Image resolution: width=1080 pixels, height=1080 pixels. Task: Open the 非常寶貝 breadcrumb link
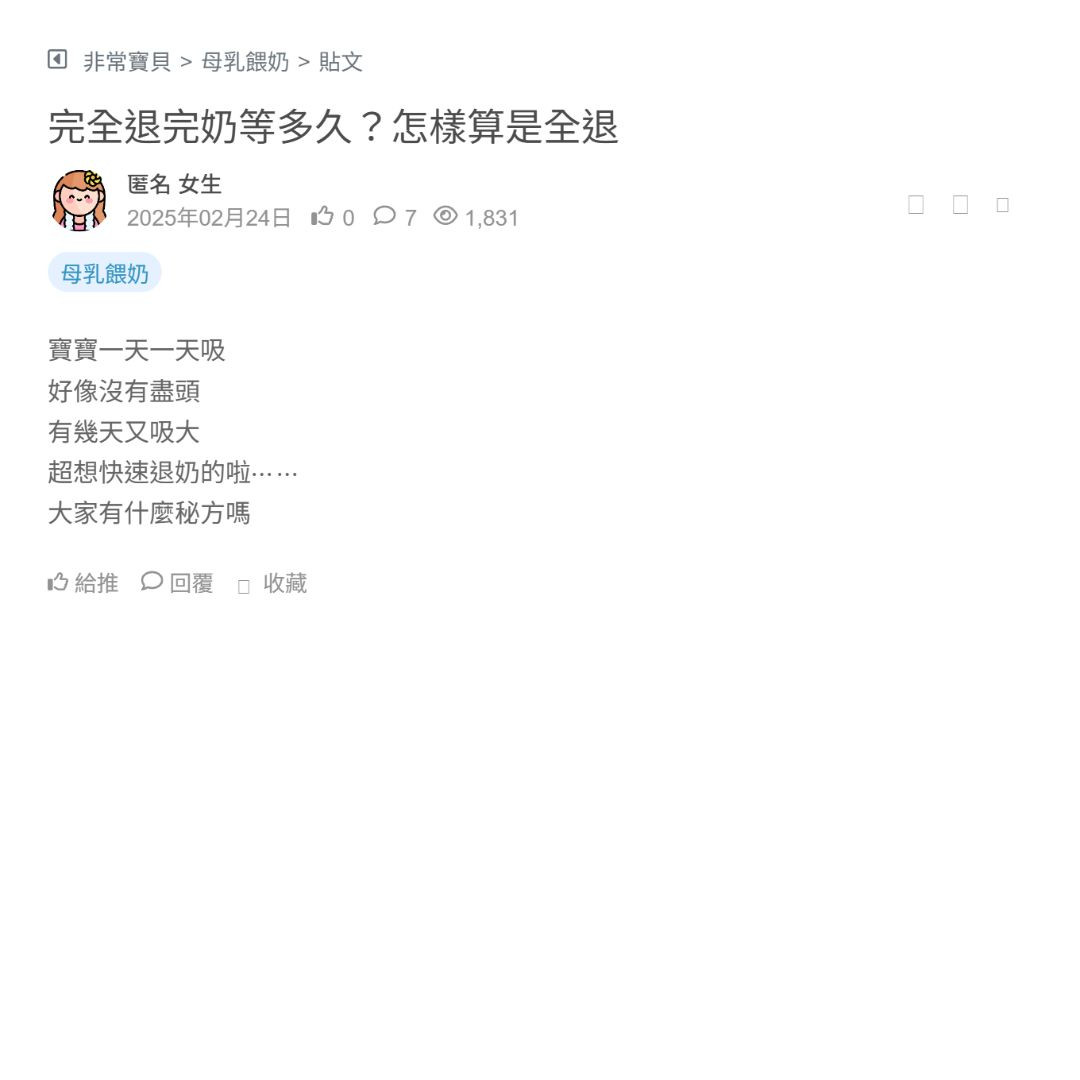[x=127, y=62]
